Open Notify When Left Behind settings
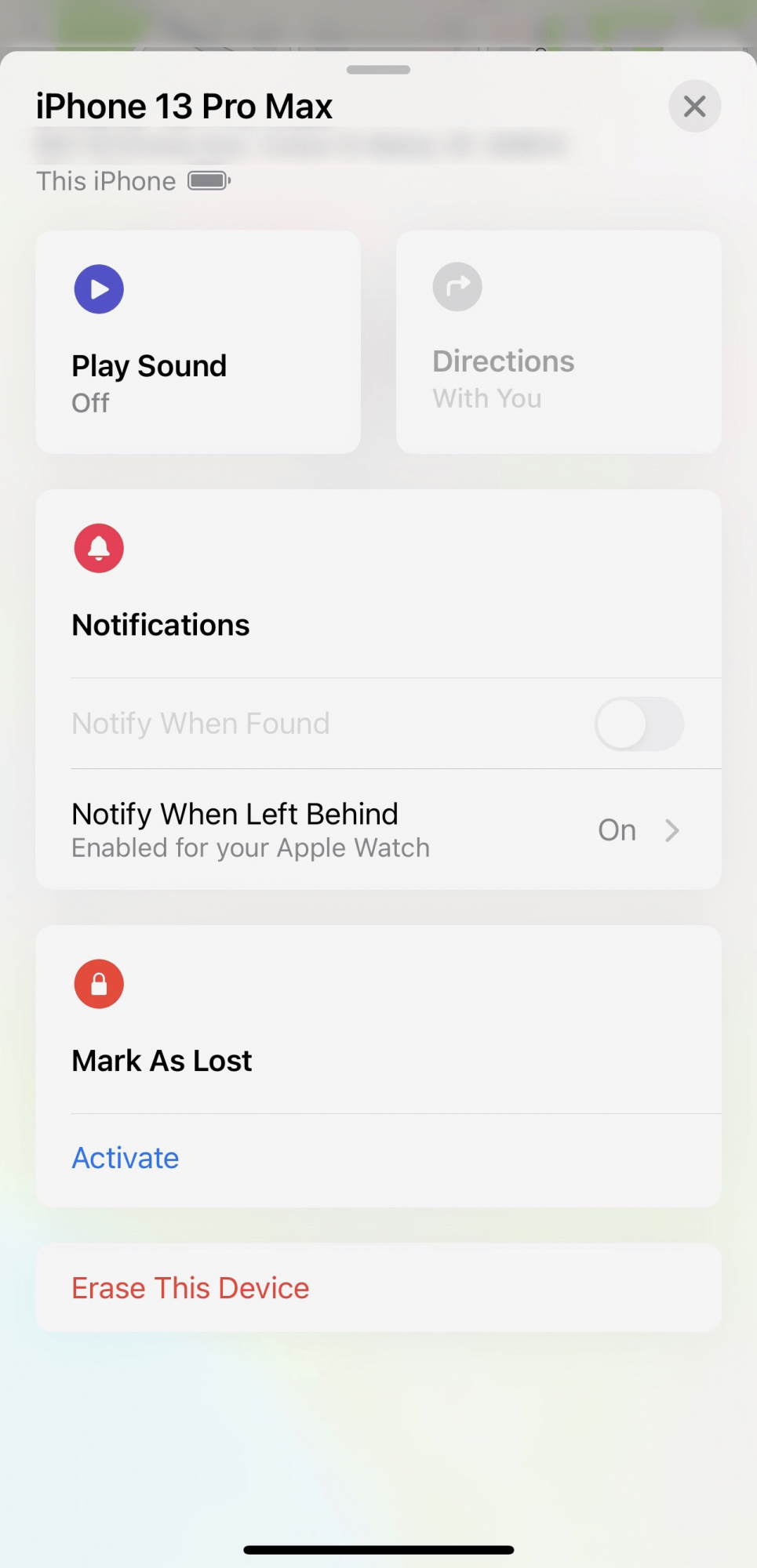 click(x=378, y=829)
